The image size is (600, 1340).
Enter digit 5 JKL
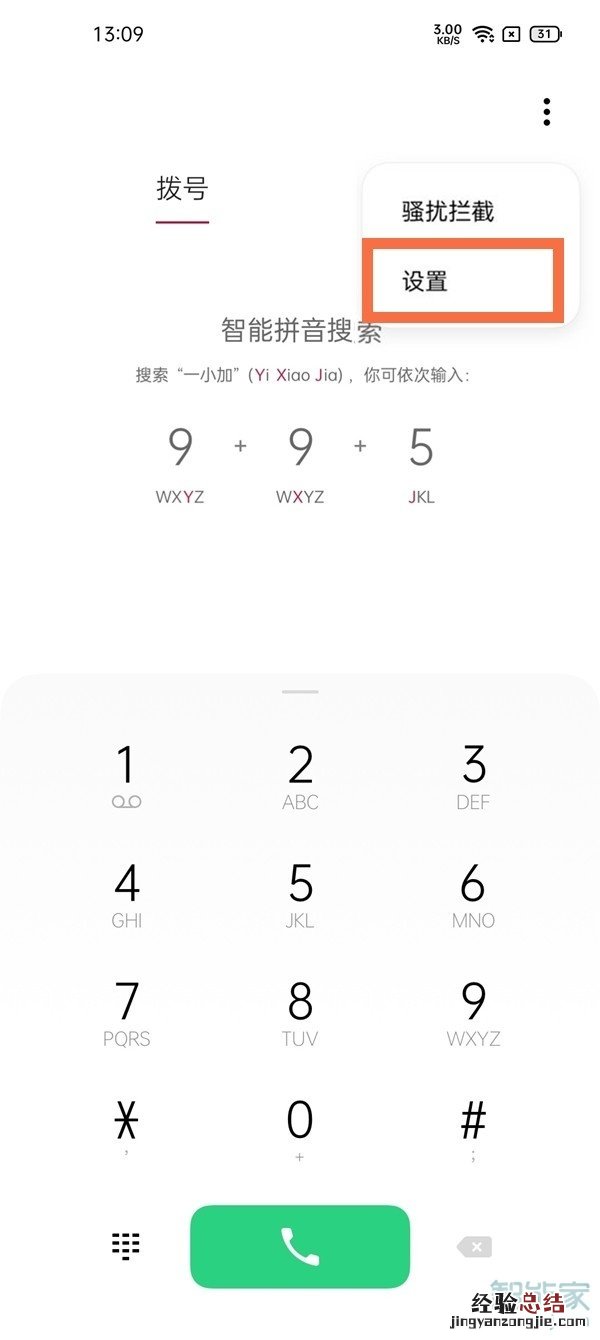coord(300,894)
